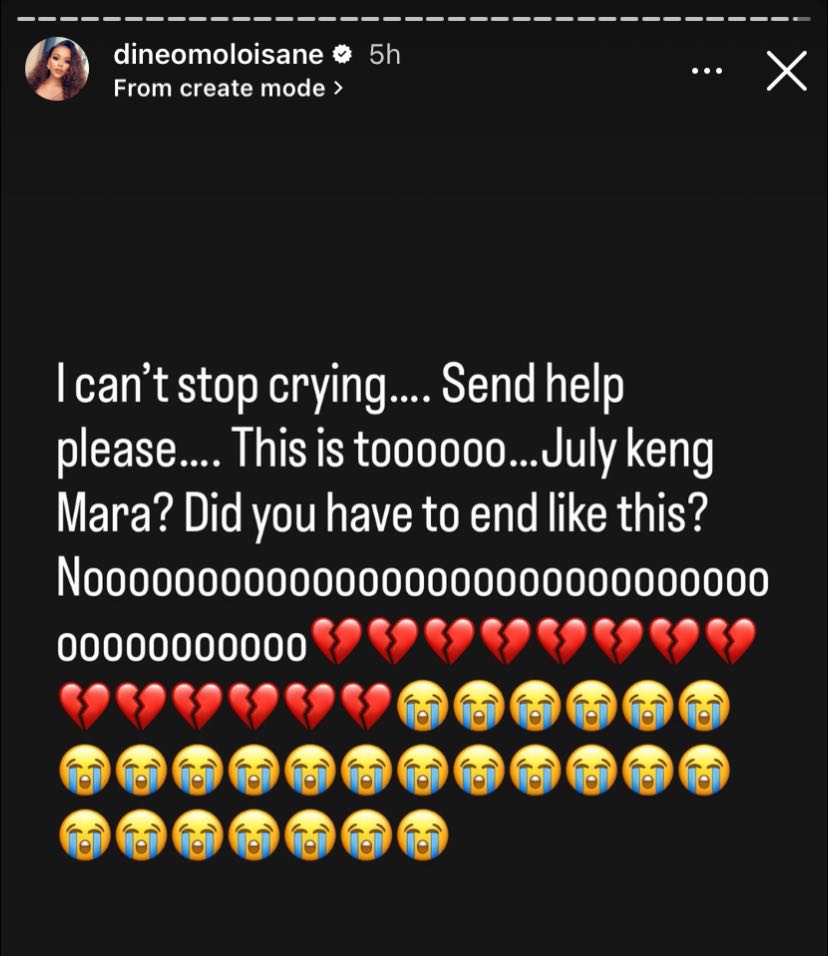This screenshot has height=956, width=828.
Task: Open dineomoloisane's profile picture
Action: click(57, 69)
